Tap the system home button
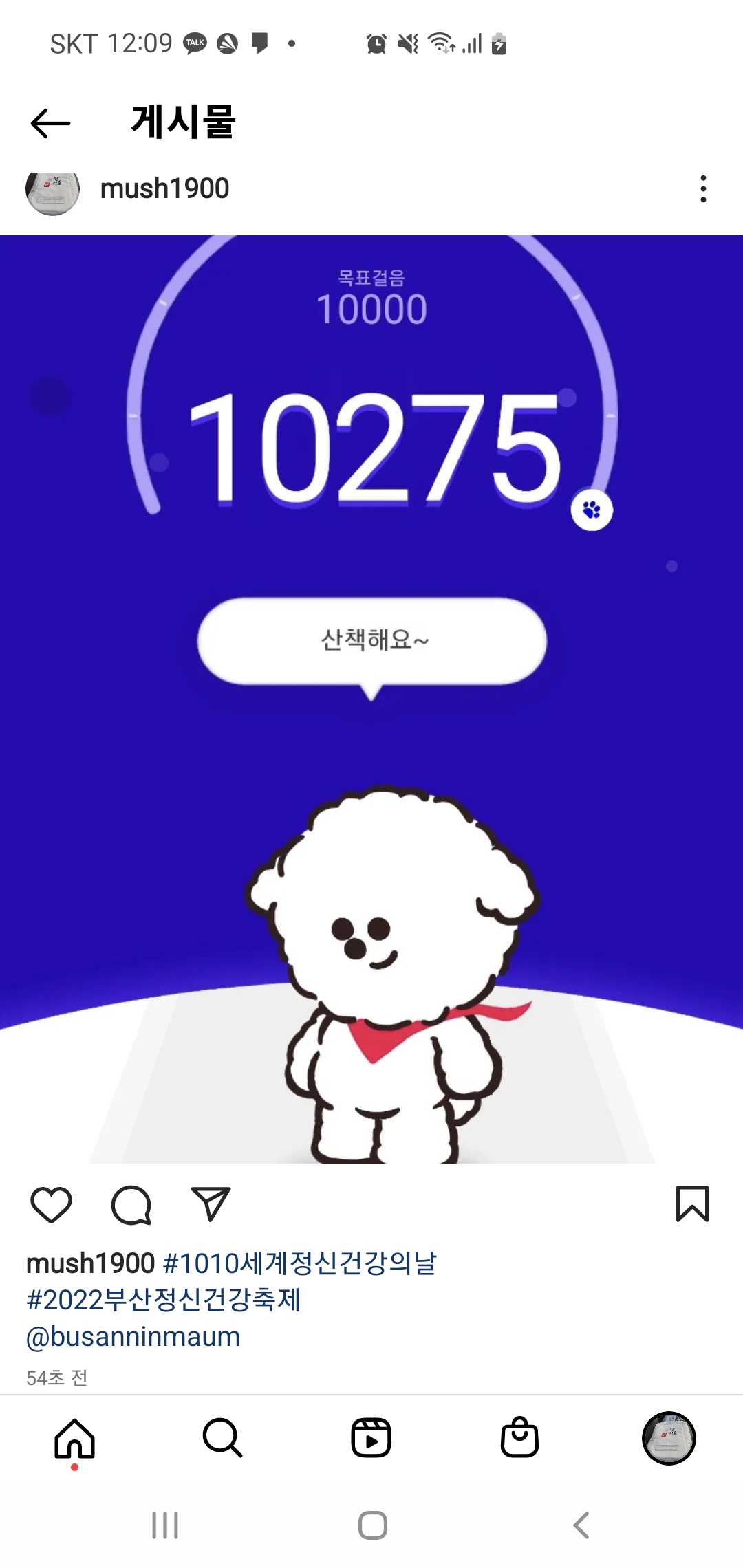The image size is (743, 1568). [x=372, y=1525]
